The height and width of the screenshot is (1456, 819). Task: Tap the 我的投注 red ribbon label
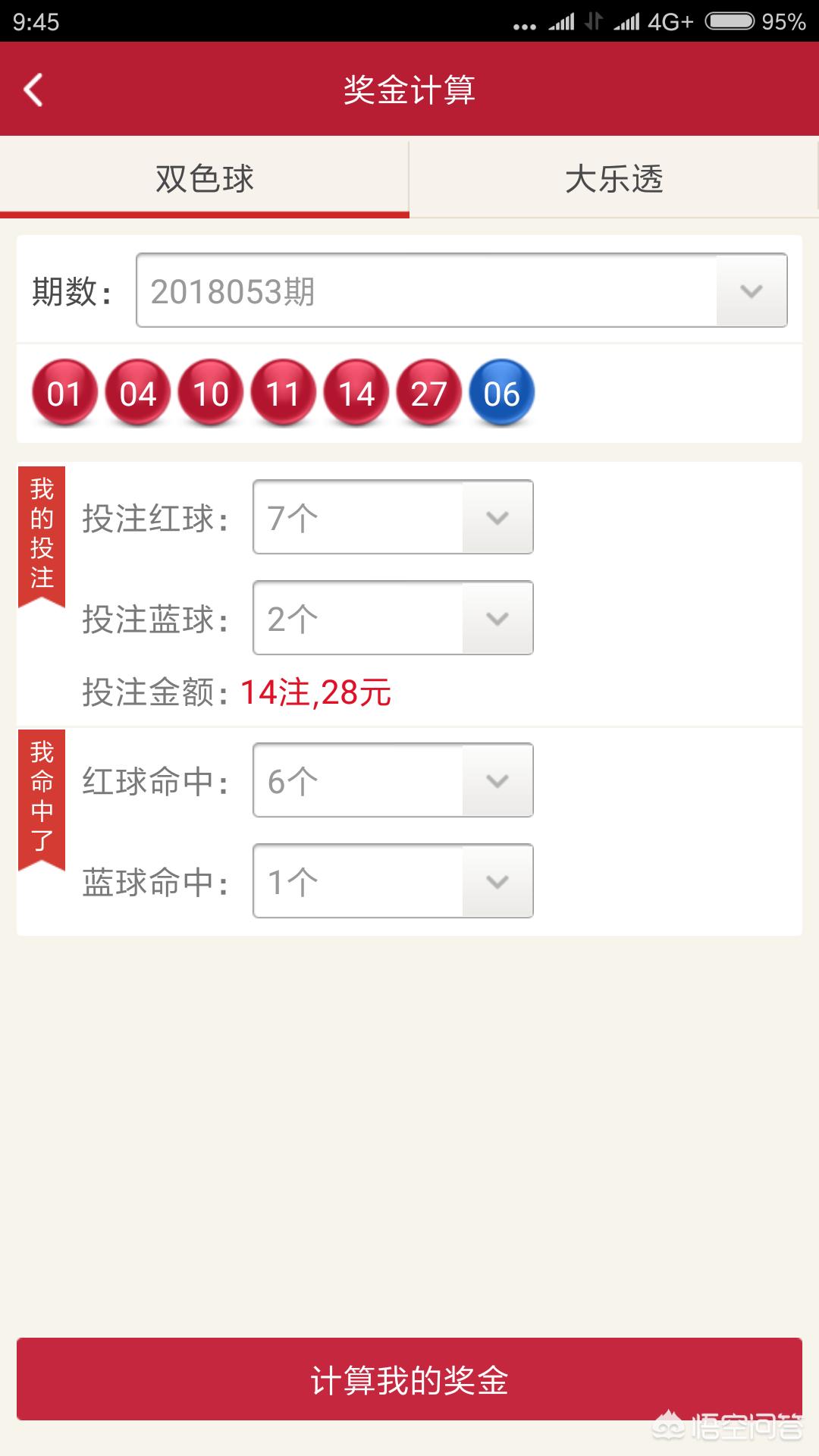(43, 531)
